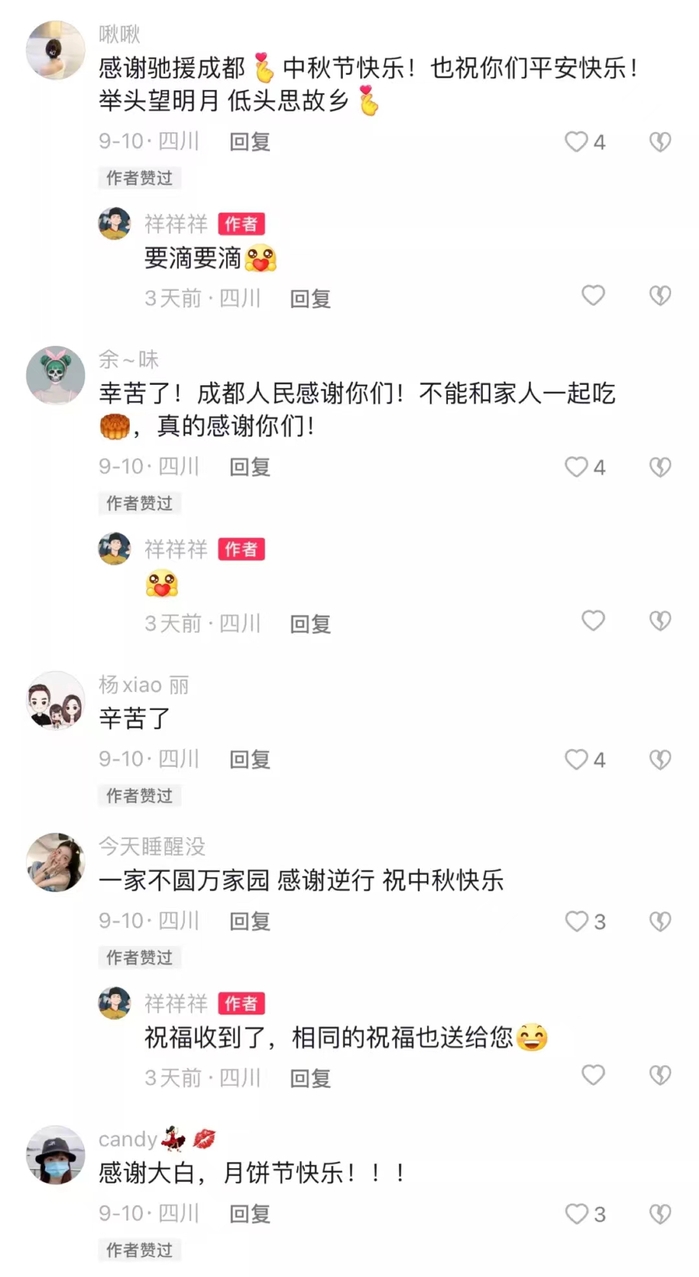
Task: Reply to 余~味's comment
Action: (x=250, y=467)
